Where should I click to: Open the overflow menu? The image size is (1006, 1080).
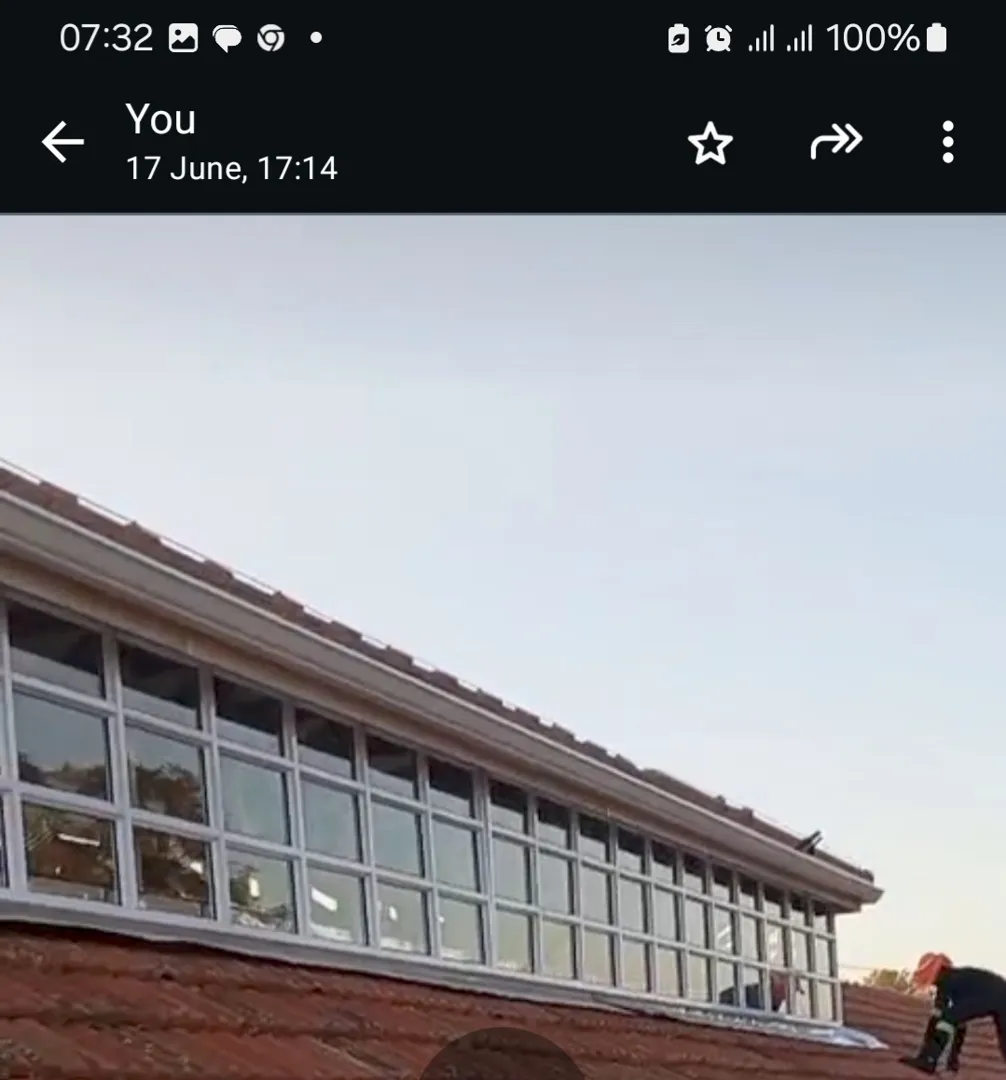coord(947,143)
